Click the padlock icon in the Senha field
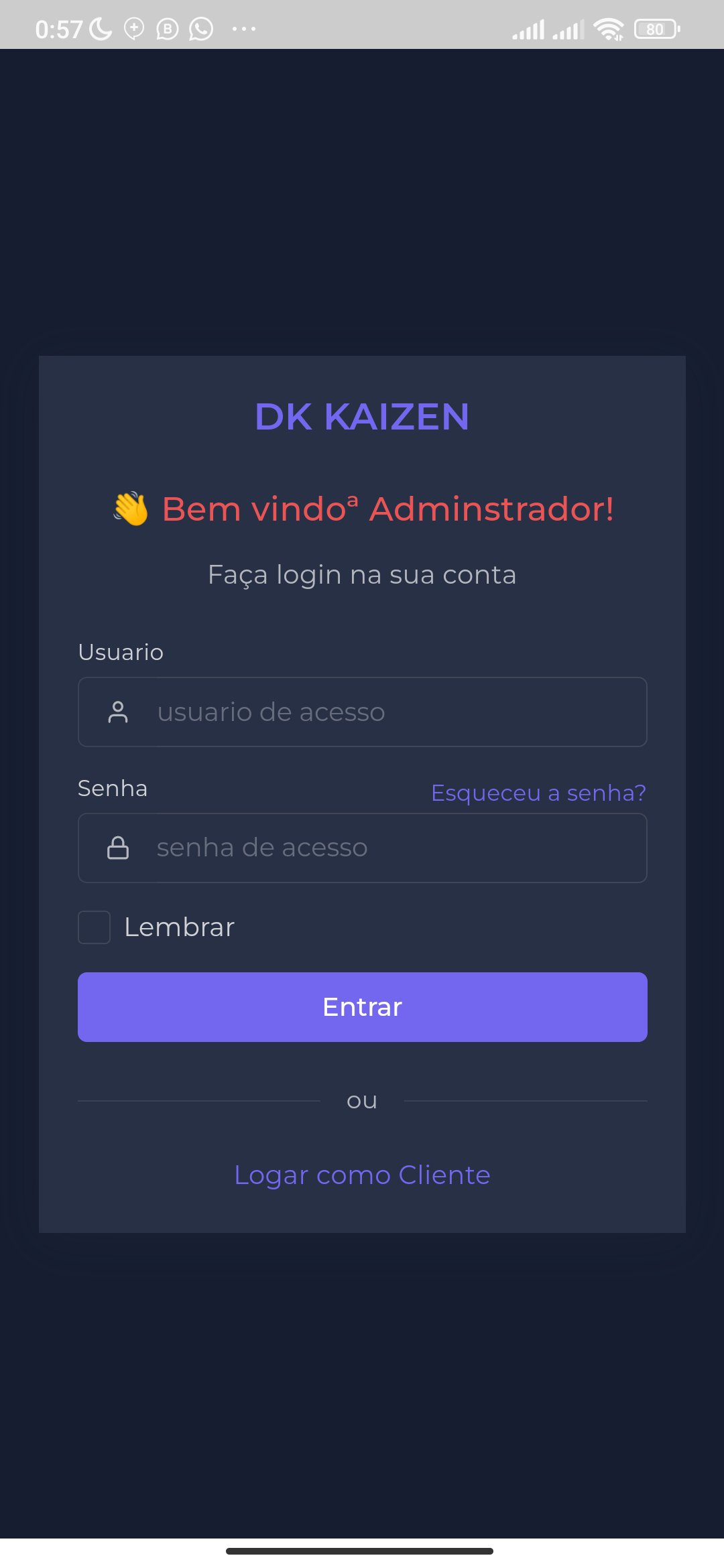Image resolution: width=724 pixels, height=1568 pixels. click(x=118, y=847)
